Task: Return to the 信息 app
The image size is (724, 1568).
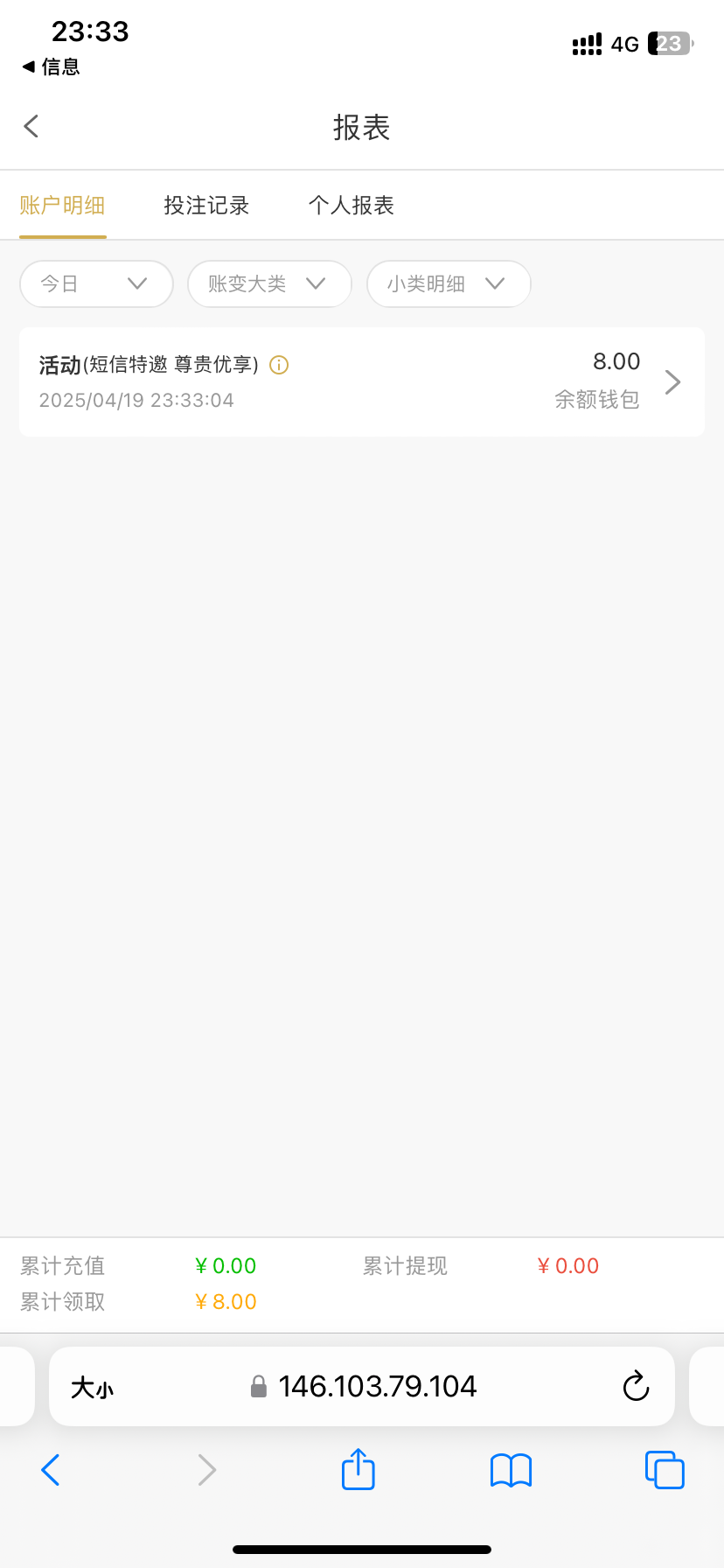Action: [51, 66]
